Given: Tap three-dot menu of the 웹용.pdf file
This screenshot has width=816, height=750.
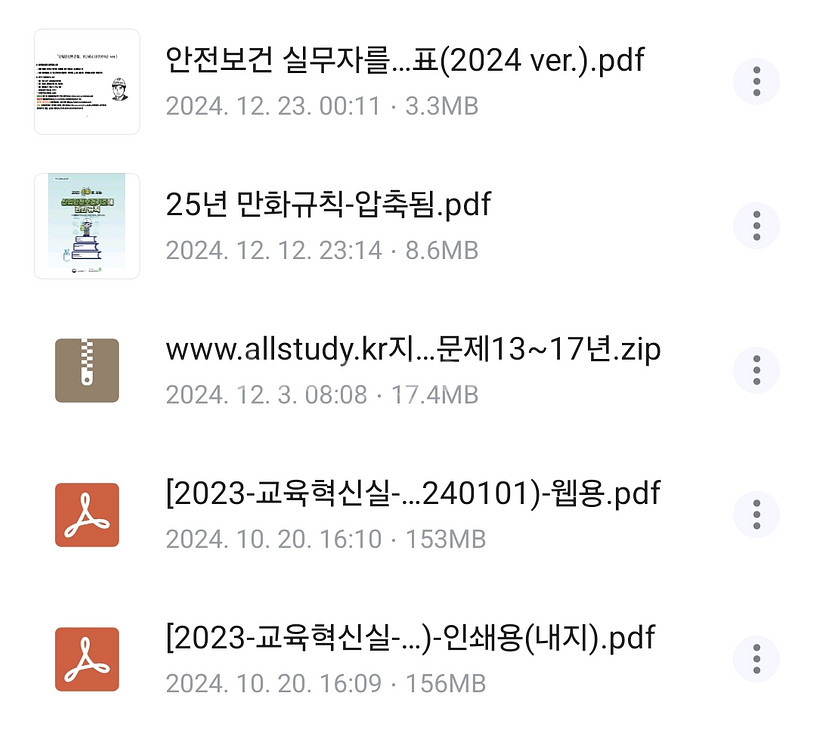Looking at the screenshot, I should point(756,514).
